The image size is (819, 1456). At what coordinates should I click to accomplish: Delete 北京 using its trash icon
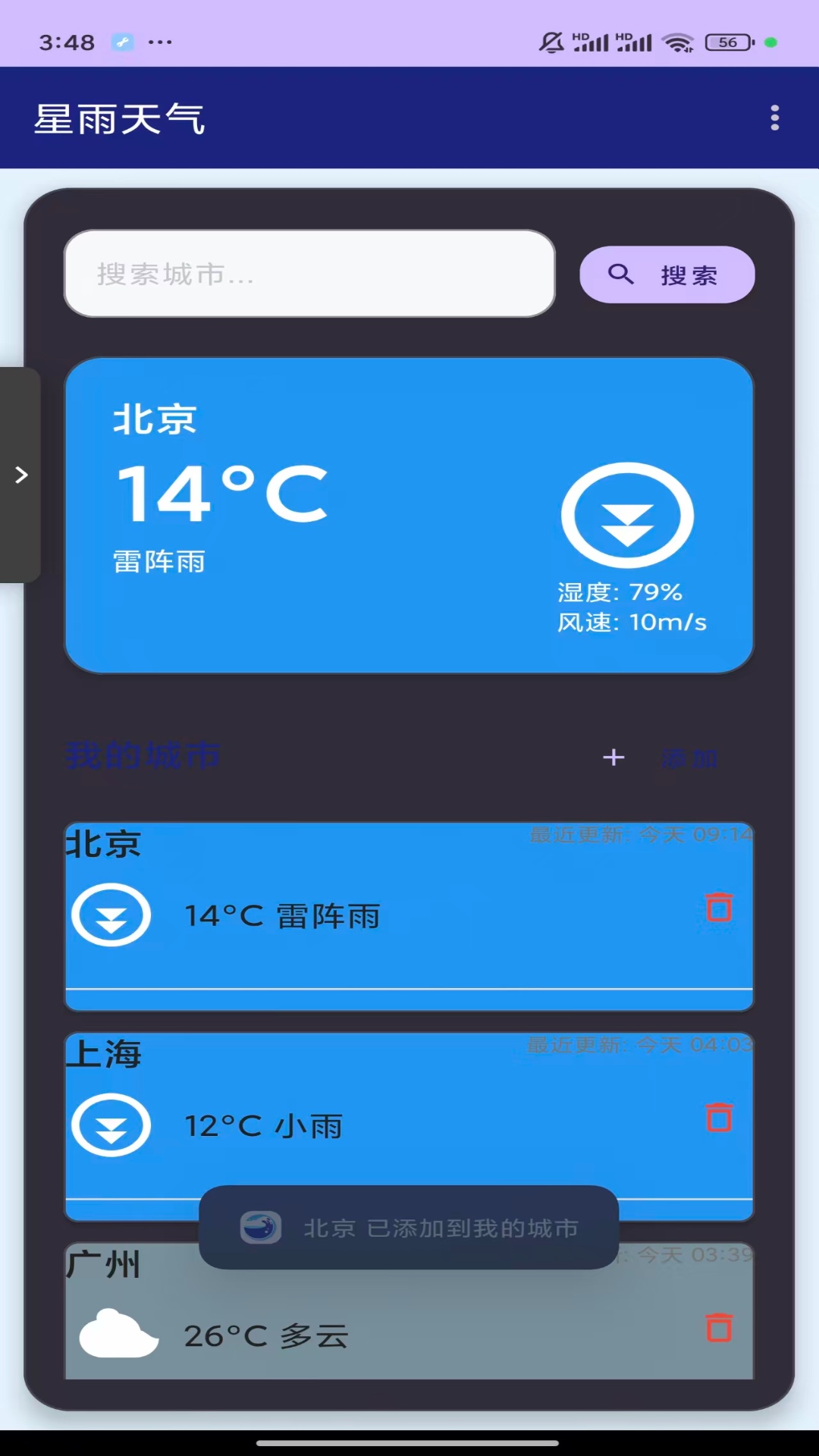[x=719, y=907]
